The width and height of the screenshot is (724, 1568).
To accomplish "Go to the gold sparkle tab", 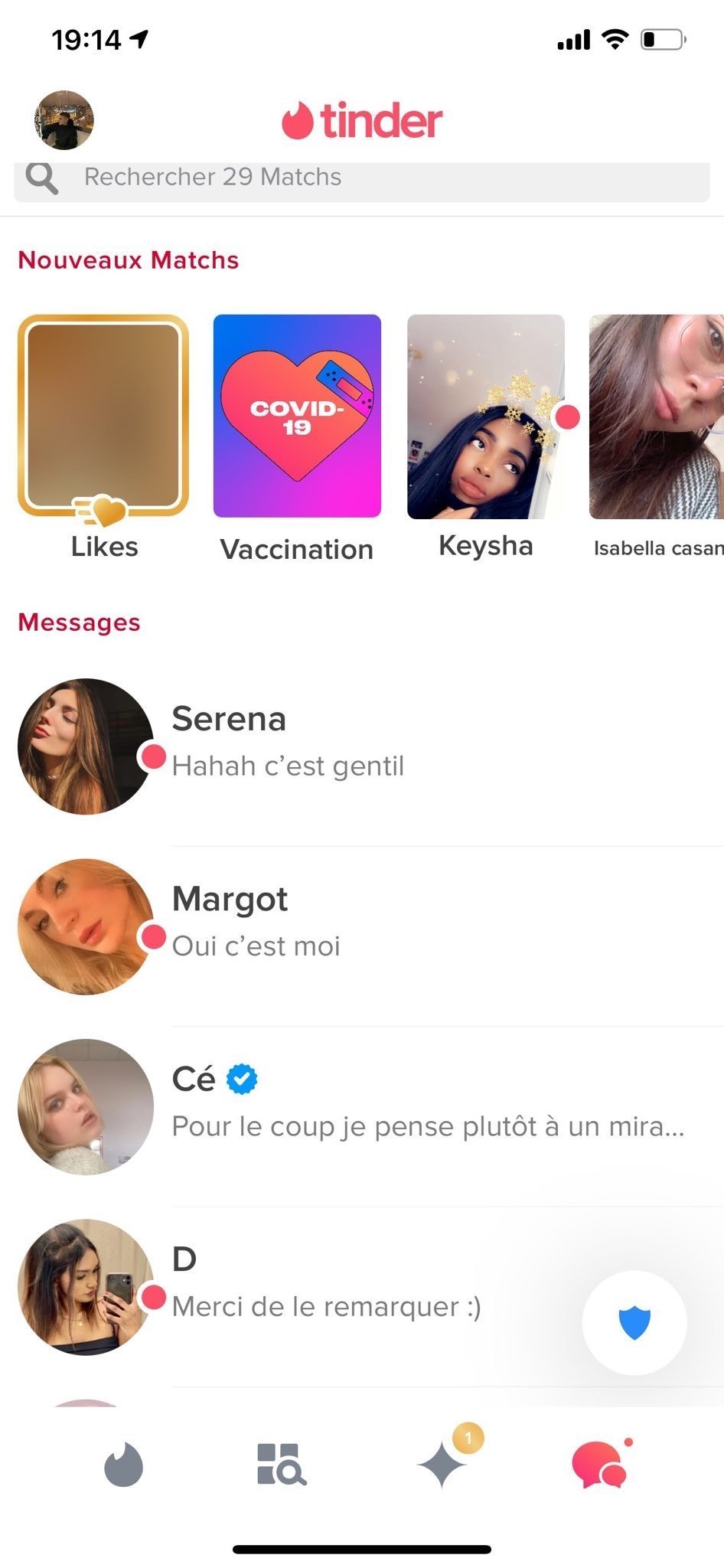I will click(x=442, y=1465).
